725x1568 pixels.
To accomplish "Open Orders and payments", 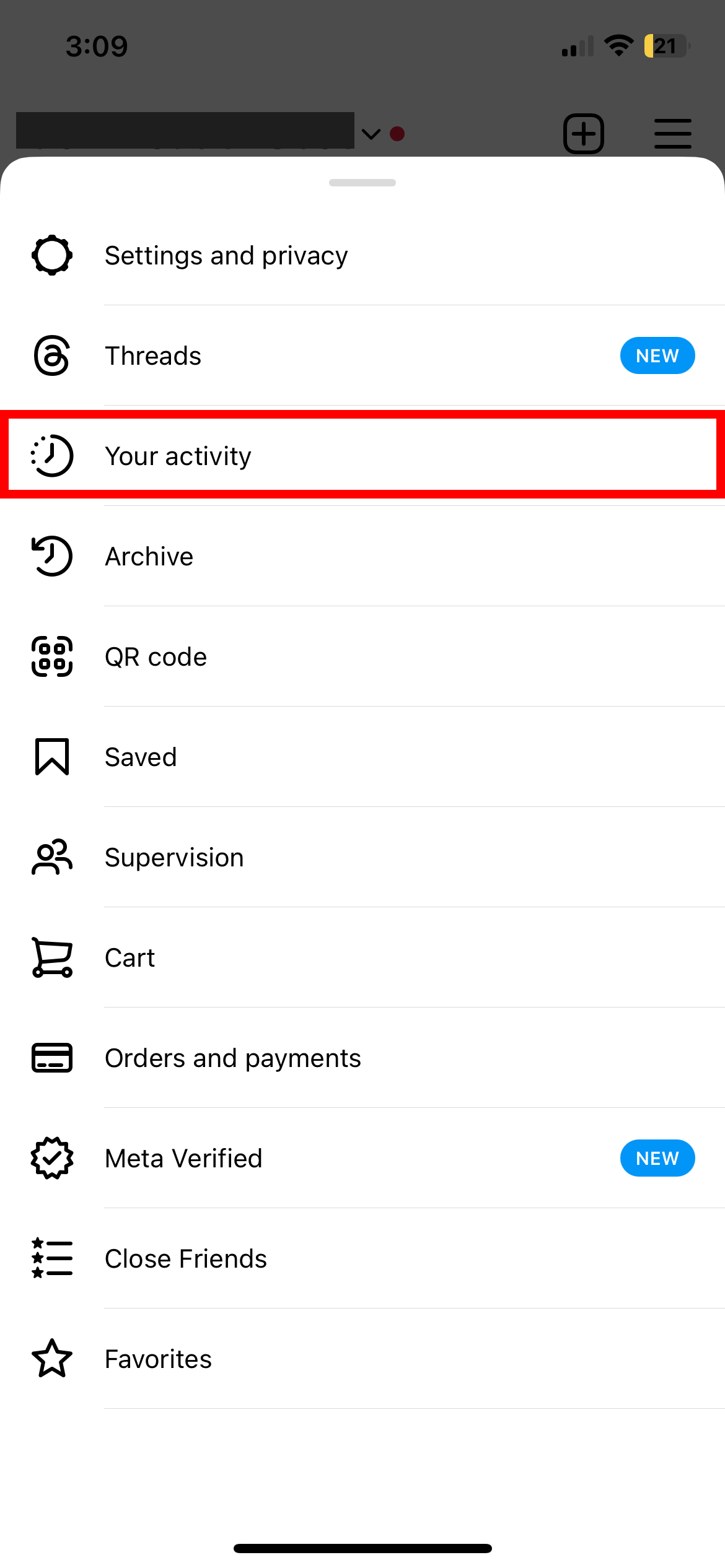I will click(x=232, y=1058).
